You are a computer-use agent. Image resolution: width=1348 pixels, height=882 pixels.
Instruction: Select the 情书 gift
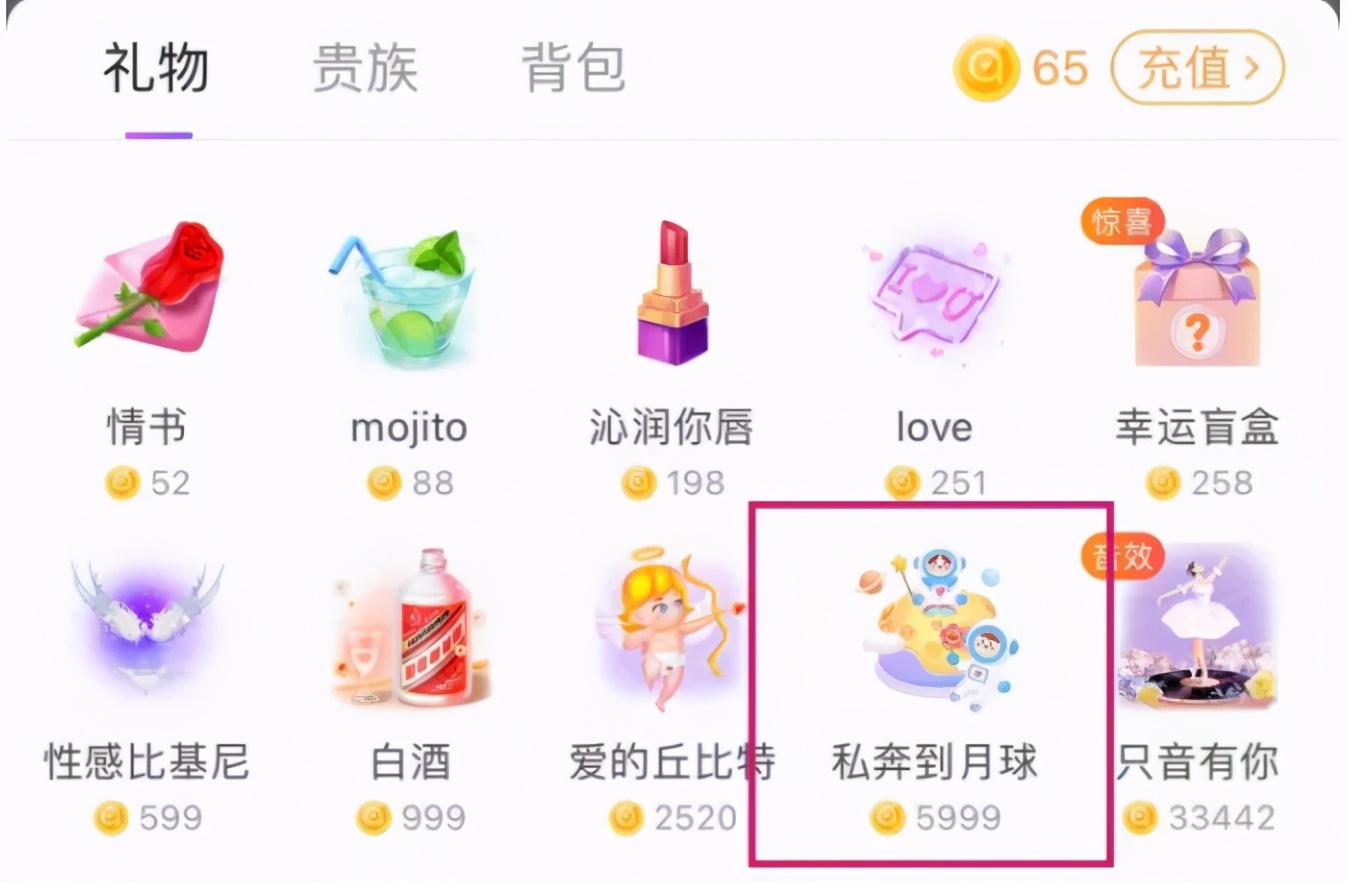(x=148, y=290)
